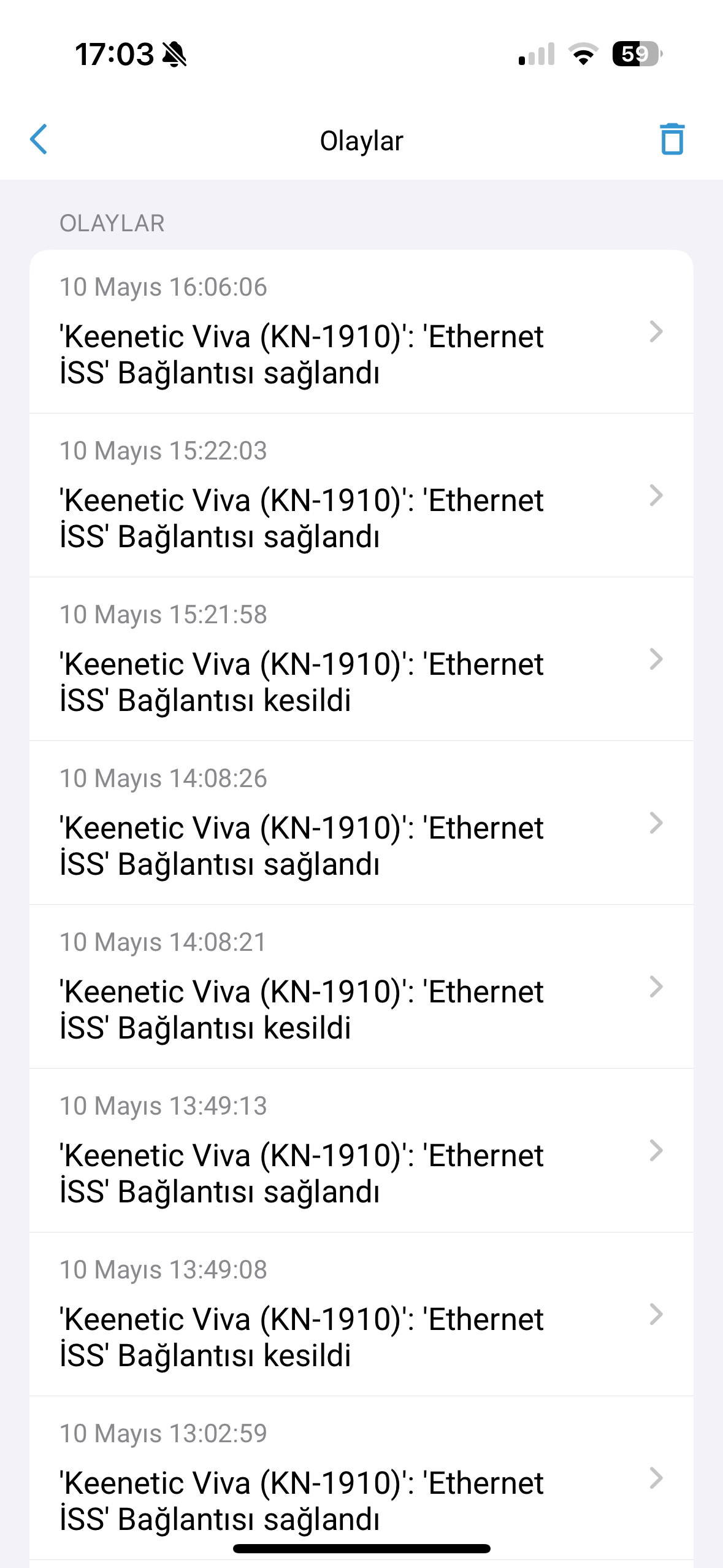View the 15:21:58 disconnection event

pos(361,659)
